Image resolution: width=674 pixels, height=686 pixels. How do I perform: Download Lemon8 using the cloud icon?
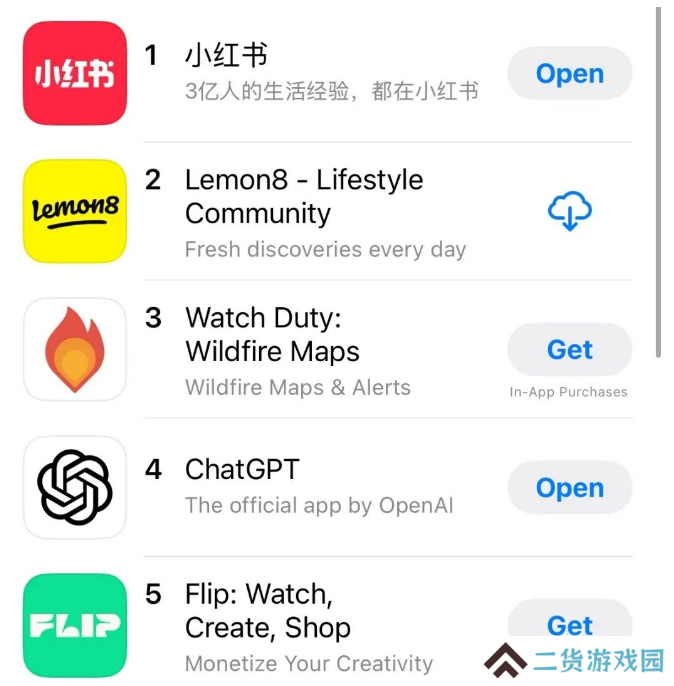coord(569,211)
